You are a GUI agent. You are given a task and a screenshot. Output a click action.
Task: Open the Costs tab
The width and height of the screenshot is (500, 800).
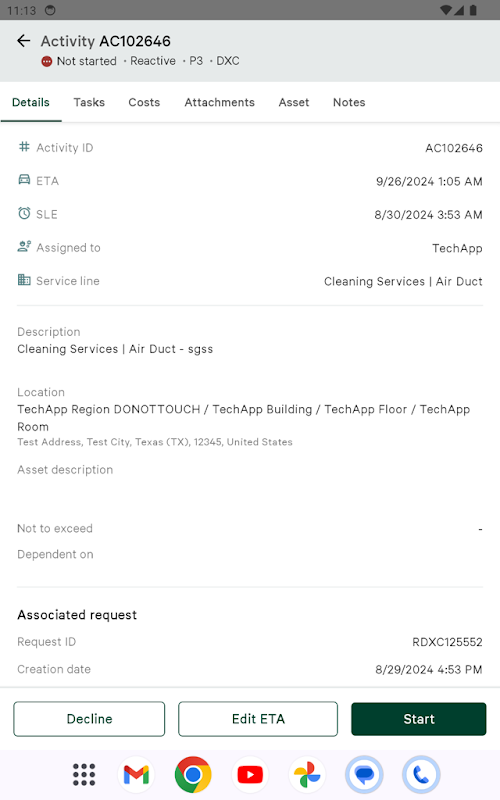(144, 103)
